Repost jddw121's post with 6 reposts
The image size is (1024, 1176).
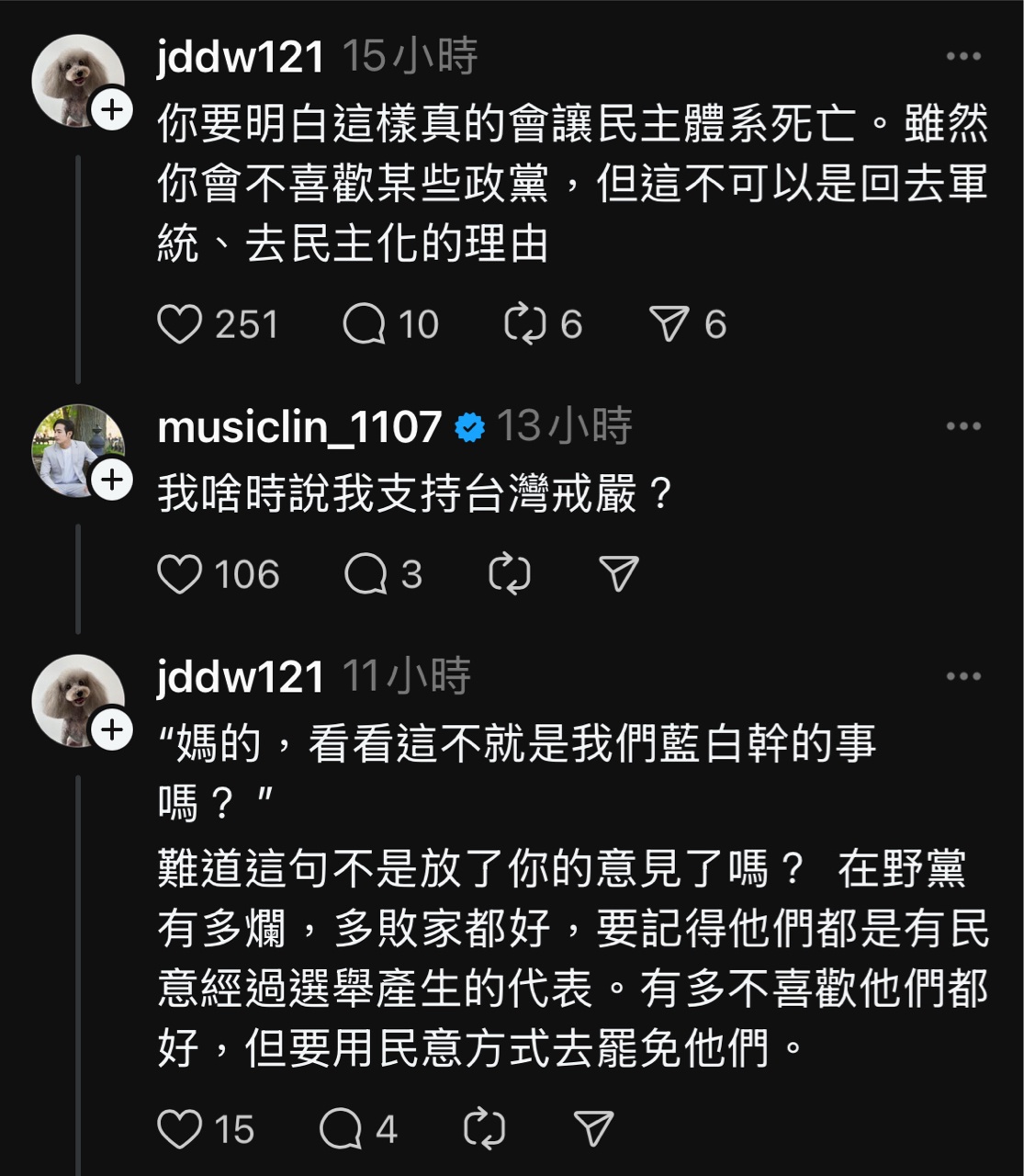pos(525,324)
